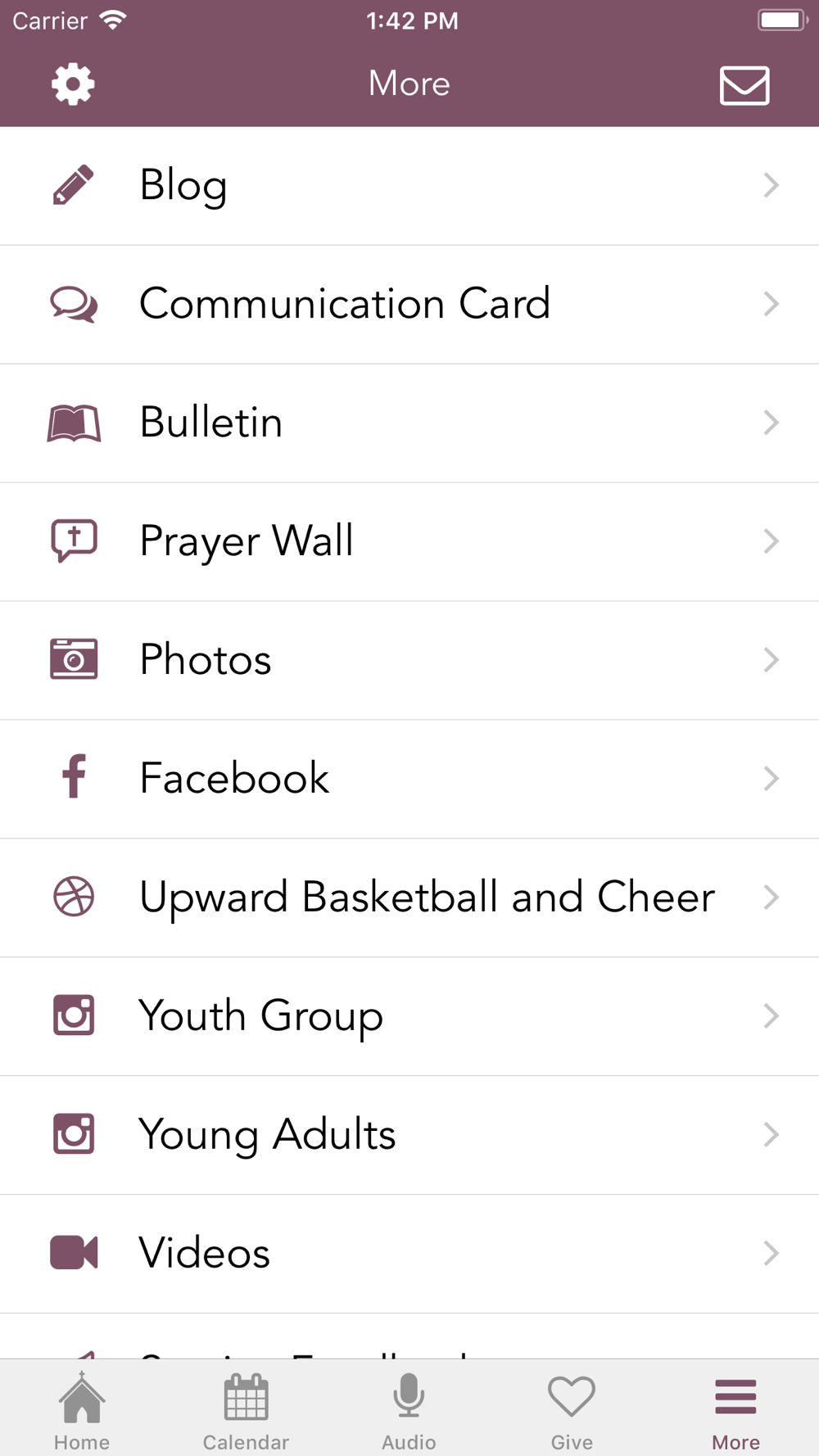The width and height of the screenshot is (819, 1456).
Task: Open the envelope inbox icon
Action: coord(744,85)
